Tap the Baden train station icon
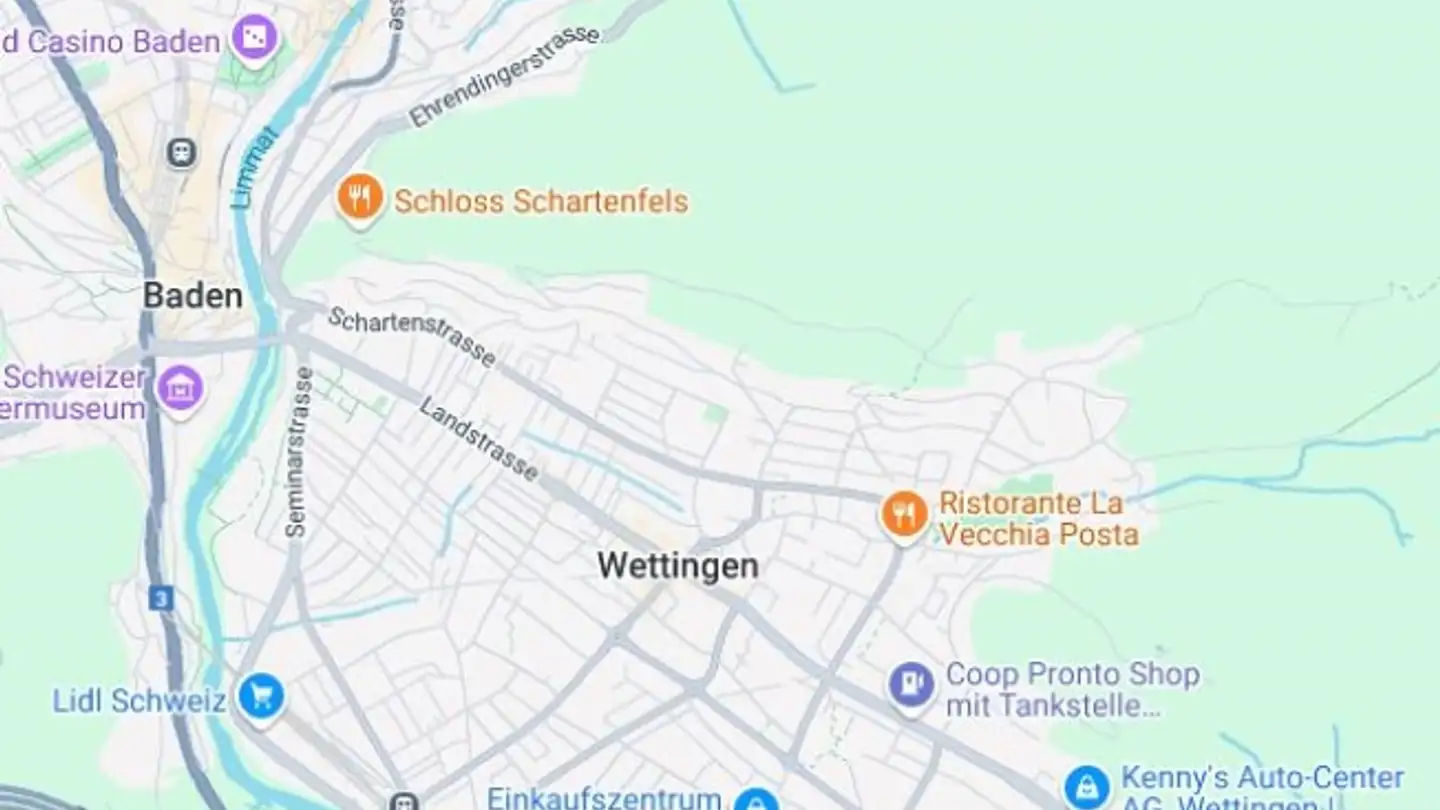This screenshot has width=1440, height=810. coord(181,153)
